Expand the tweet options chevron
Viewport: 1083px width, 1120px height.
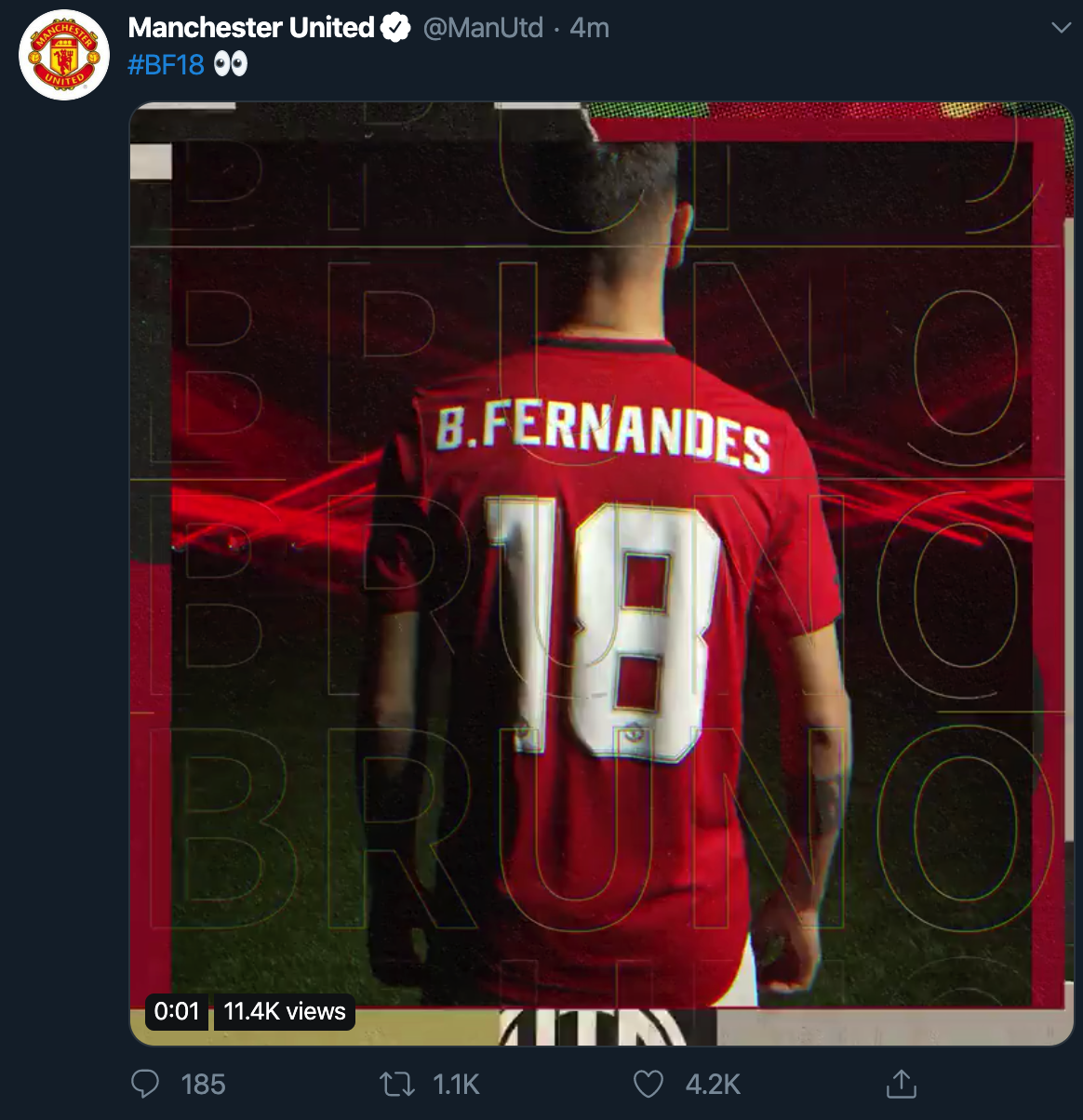[1061, 28]
